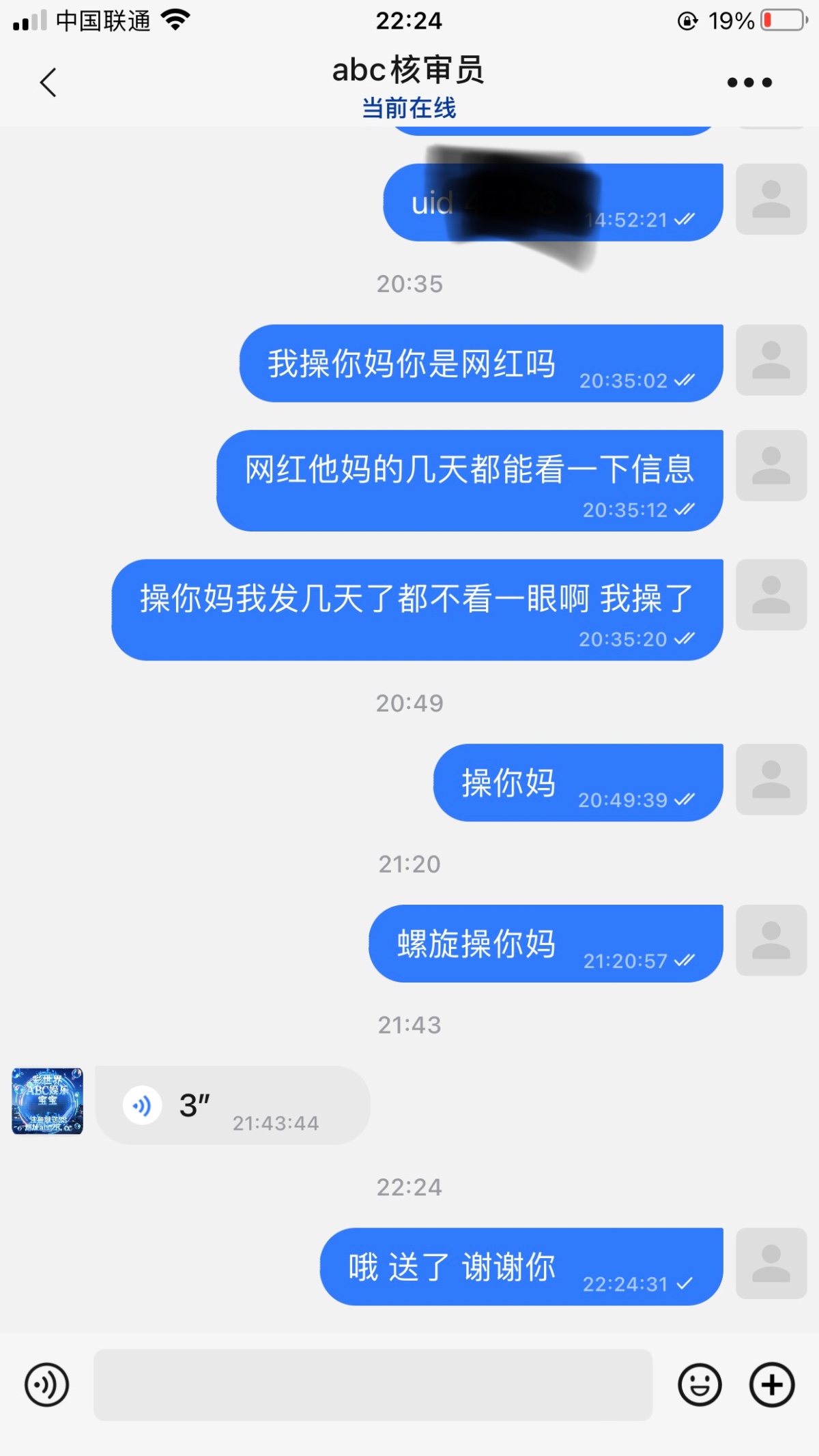Image resolution: width=819 pixels, height=1456 pixels.
Task: Open the three-dot overflow menu
Action: pos(749,83)
